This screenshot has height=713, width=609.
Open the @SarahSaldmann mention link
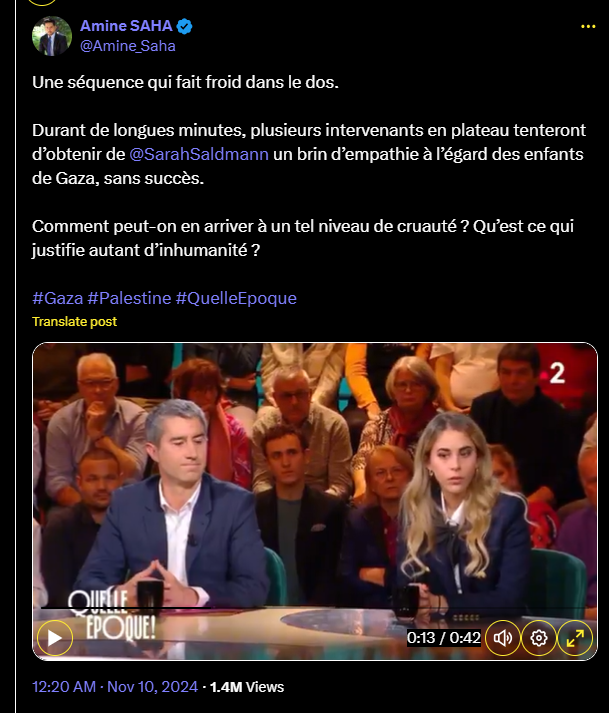[199, 154]
